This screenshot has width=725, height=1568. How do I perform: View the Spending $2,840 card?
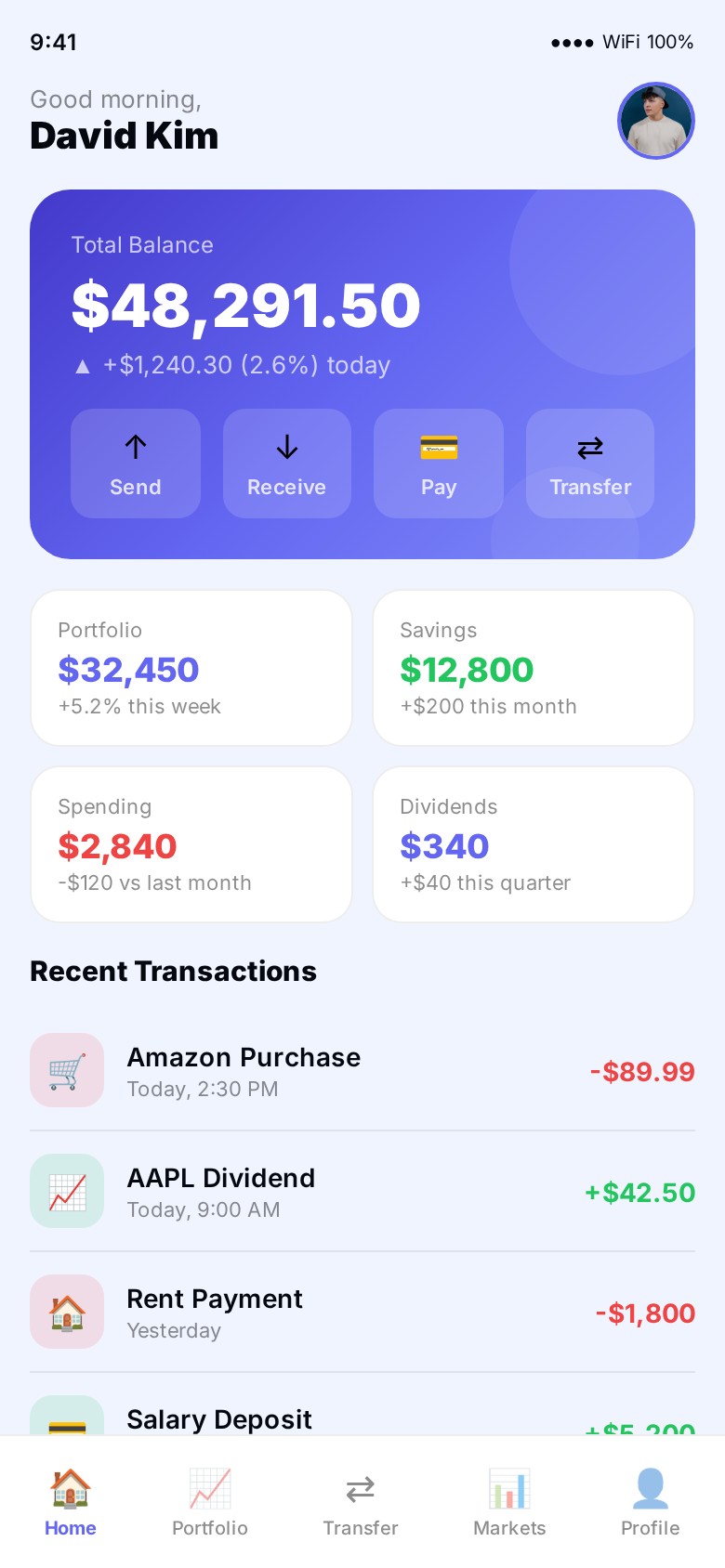[x=191, y=844]
